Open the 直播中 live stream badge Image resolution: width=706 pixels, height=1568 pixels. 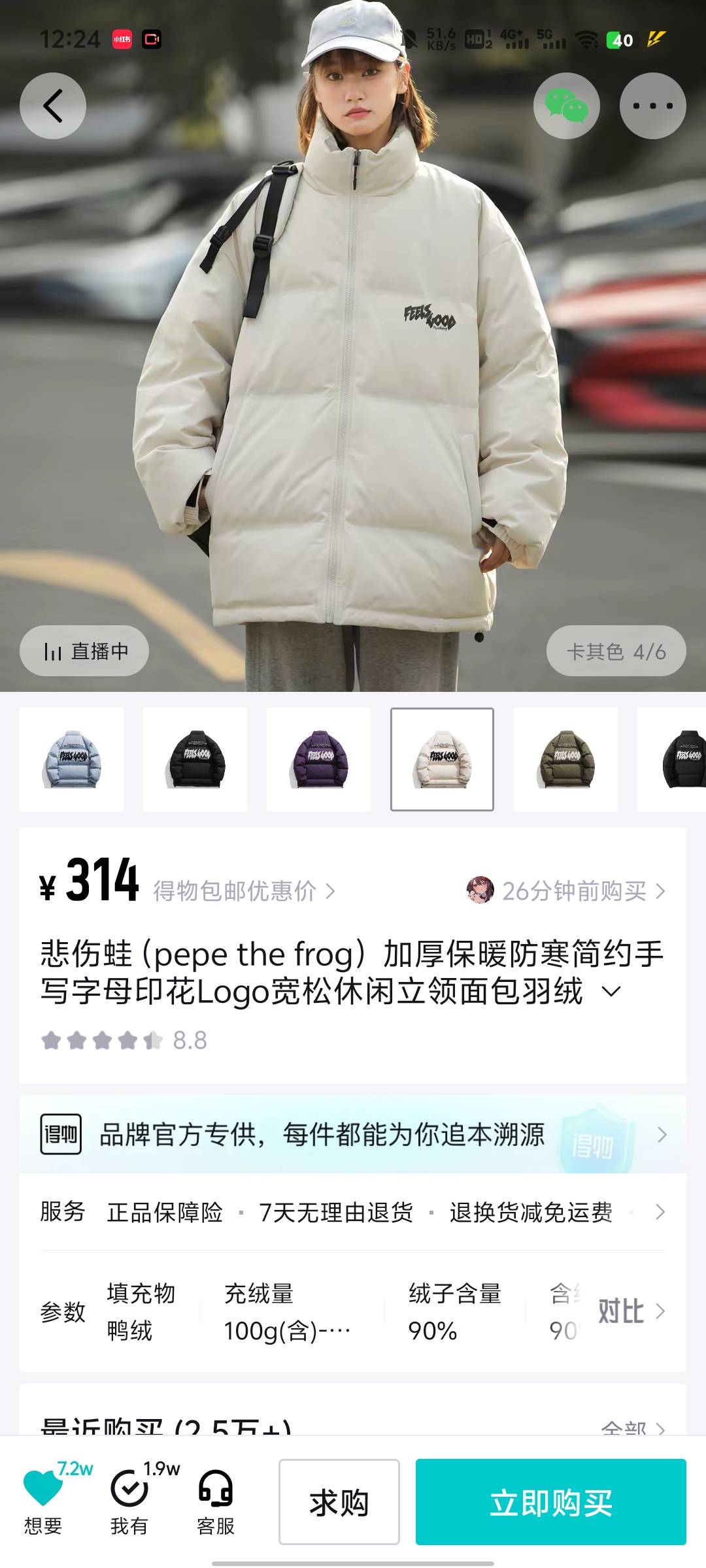coord(84,651)
